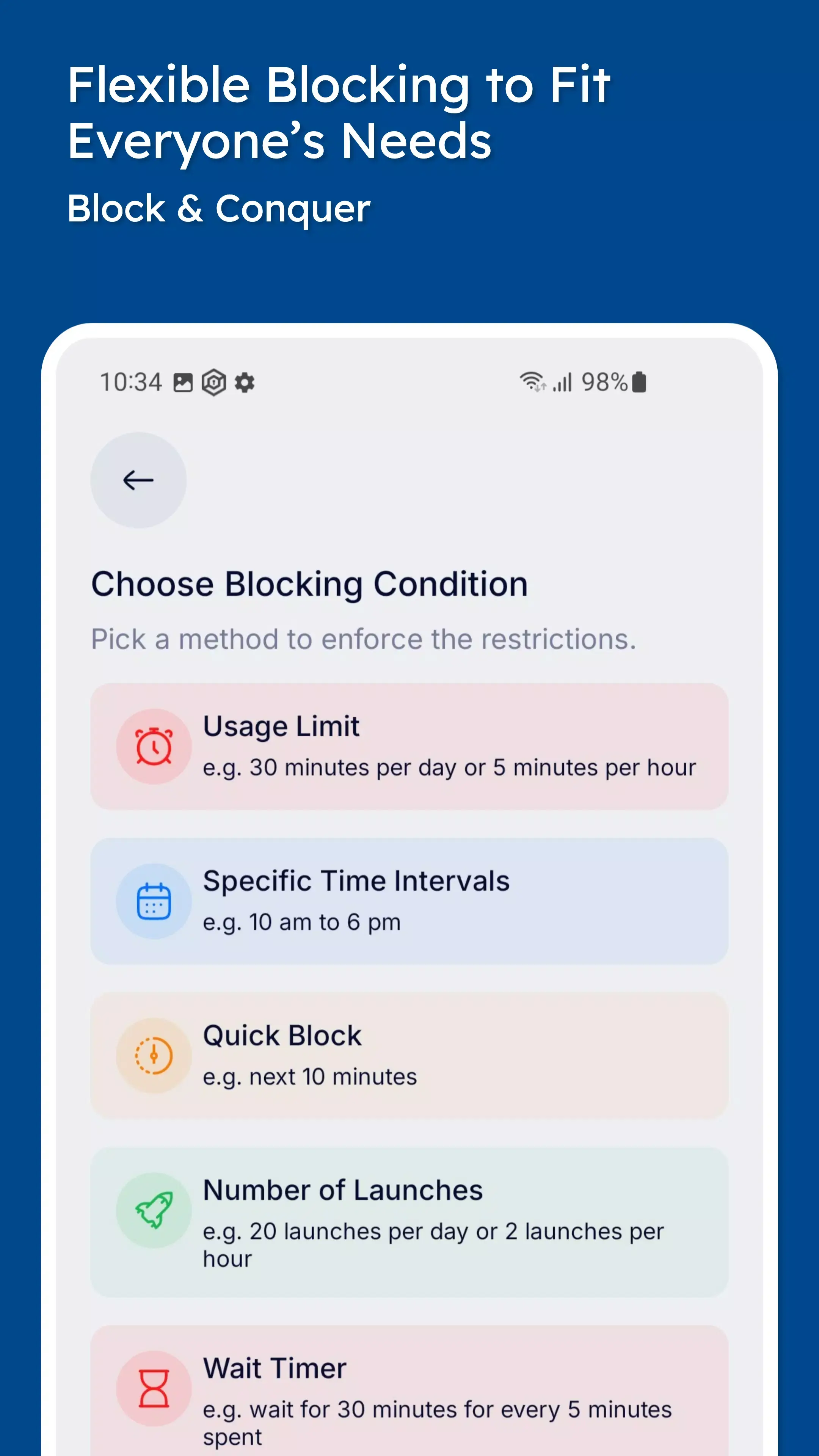Click the Quick Block timer icon
This screenshot has height=1456, width=819.
[x=152, y=1055]
